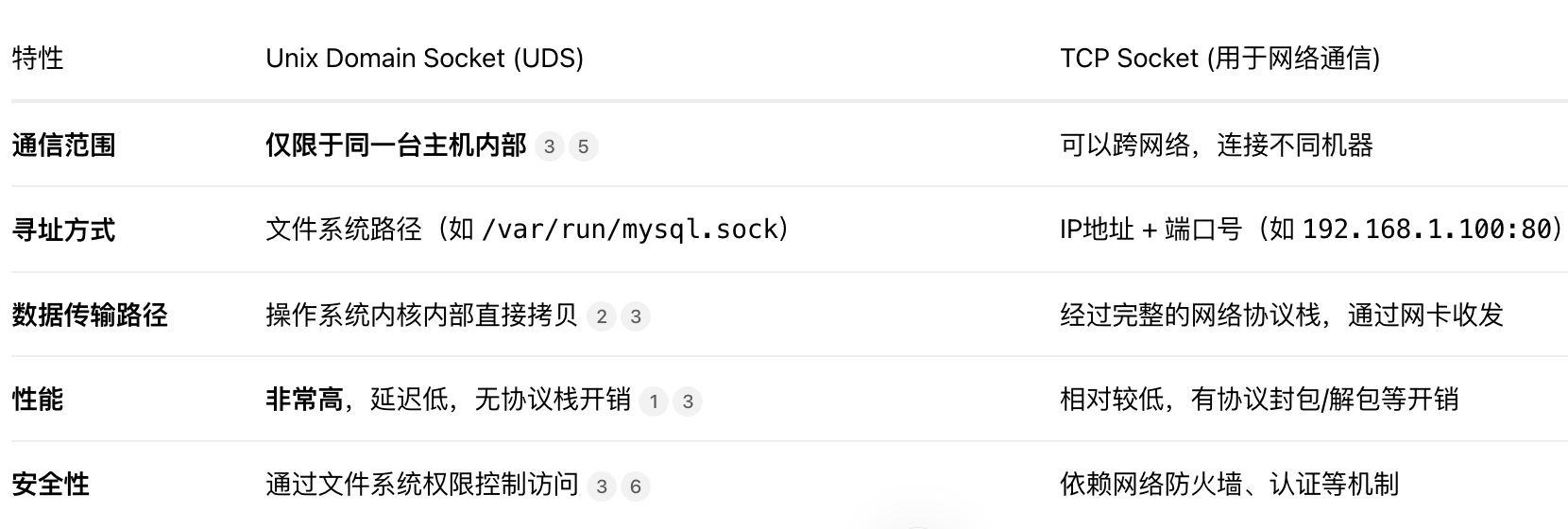The image size is (1568, 529).
Task: Open citation 6 in the 安全性 row
Action: [636, 486]
